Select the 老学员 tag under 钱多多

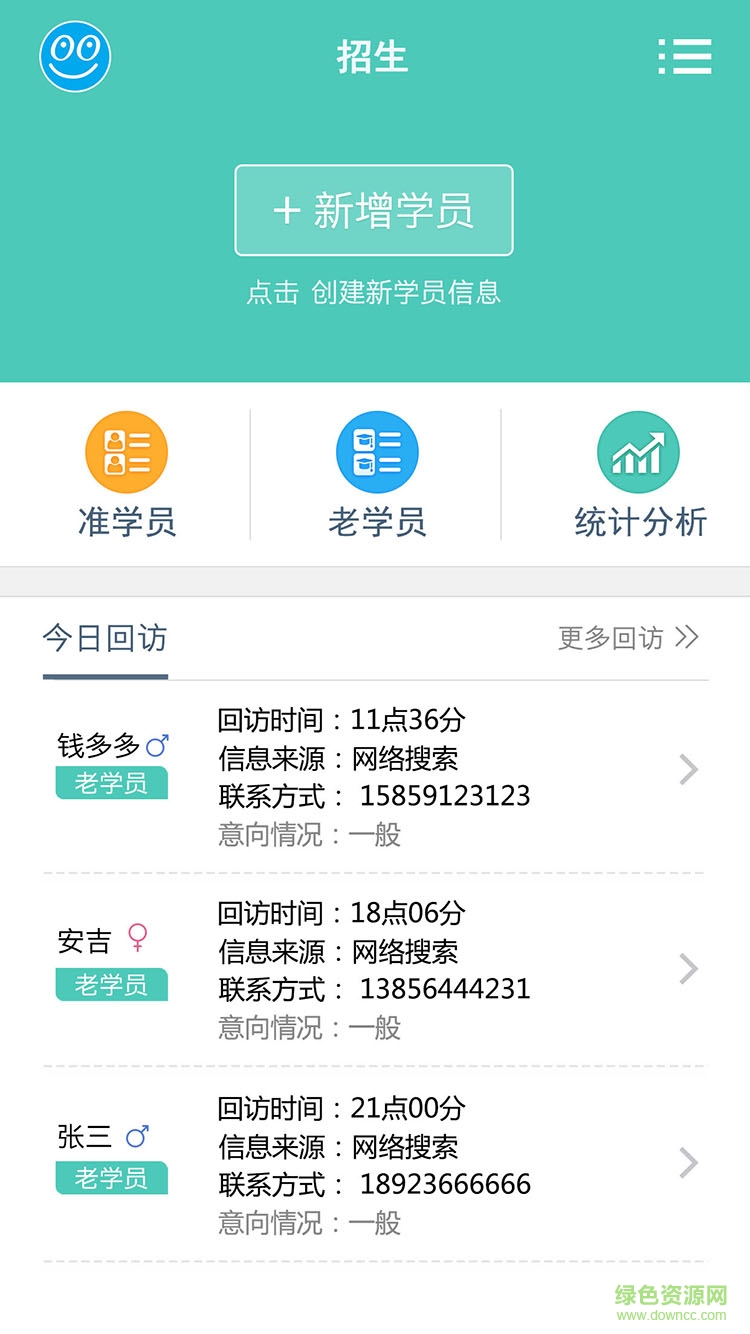pyautogui.click(x=111, y=783)
